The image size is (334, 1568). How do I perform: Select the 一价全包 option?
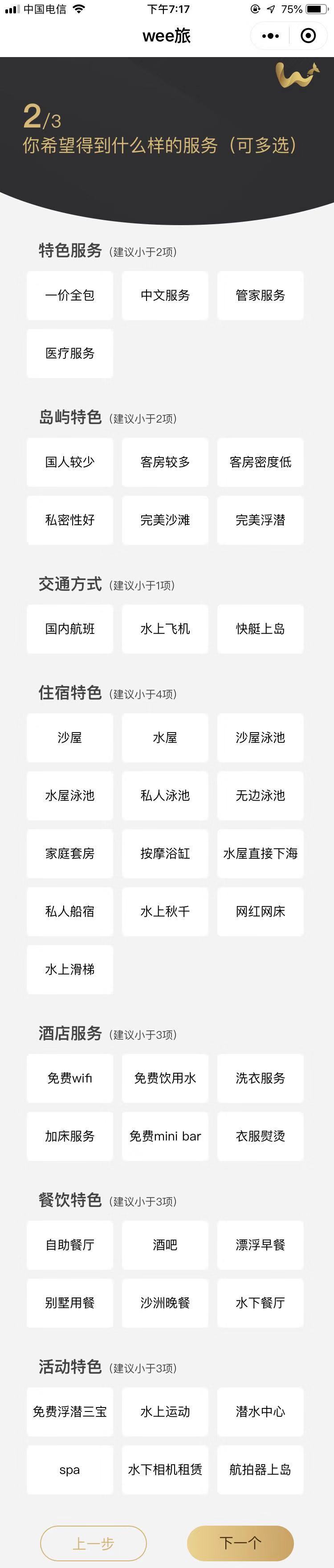pos(70,295)
